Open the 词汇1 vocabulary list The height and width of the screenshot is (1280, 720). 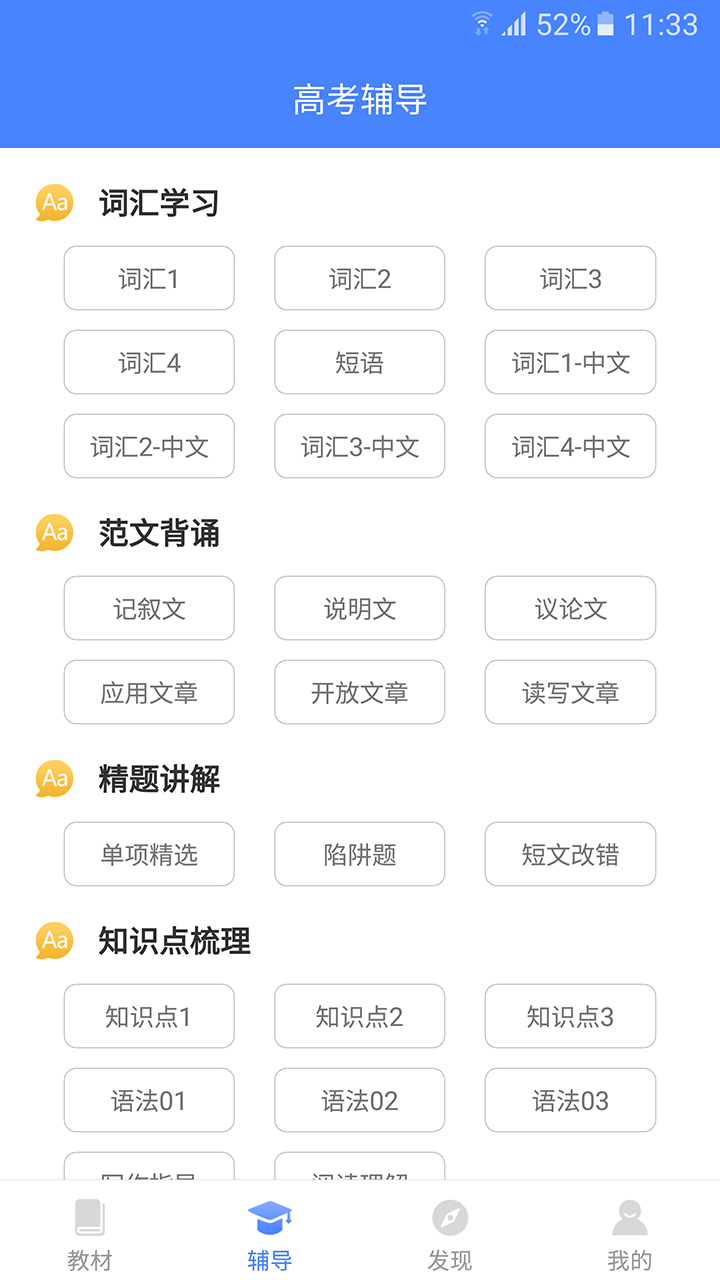pyautogui.click(x=149, y=279)
